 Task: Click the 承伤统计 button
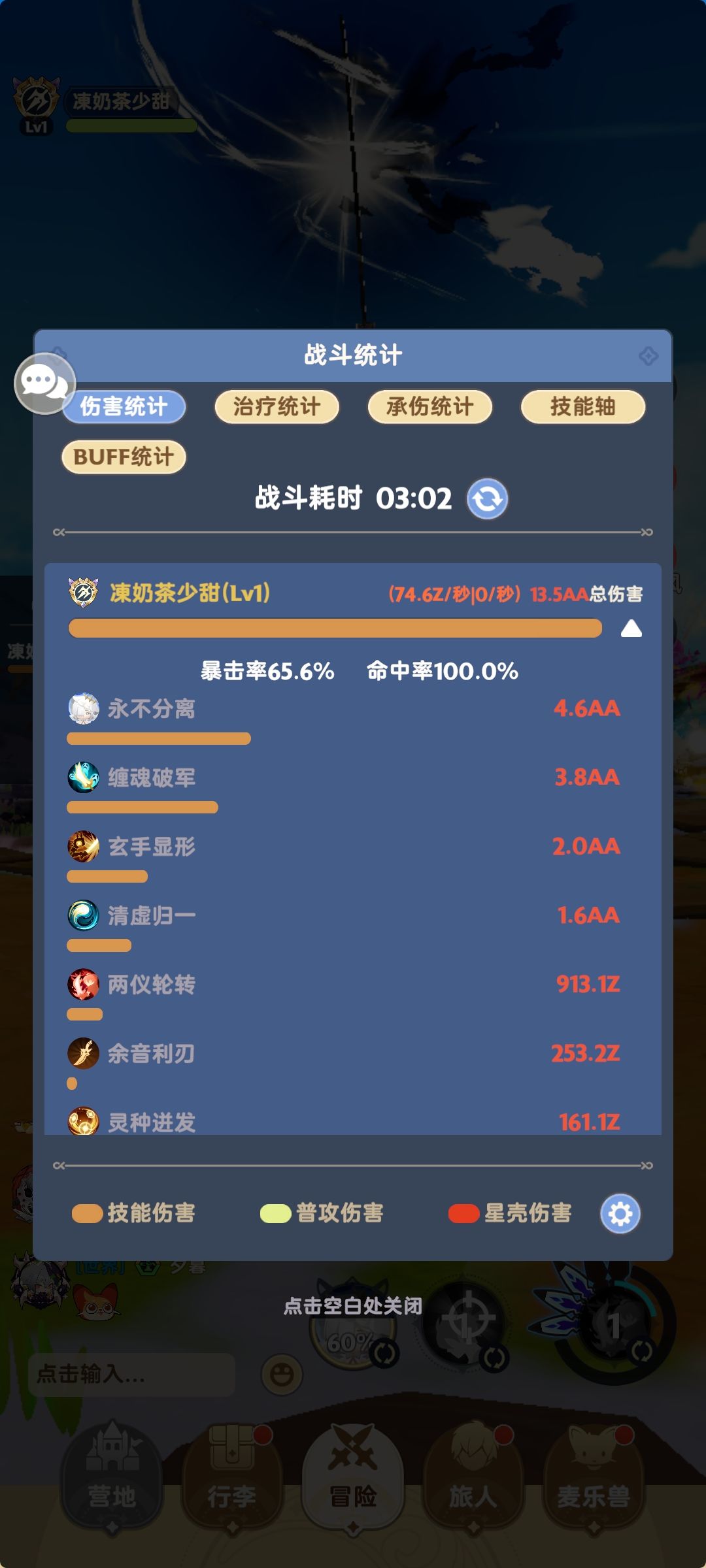coord(431,406)
